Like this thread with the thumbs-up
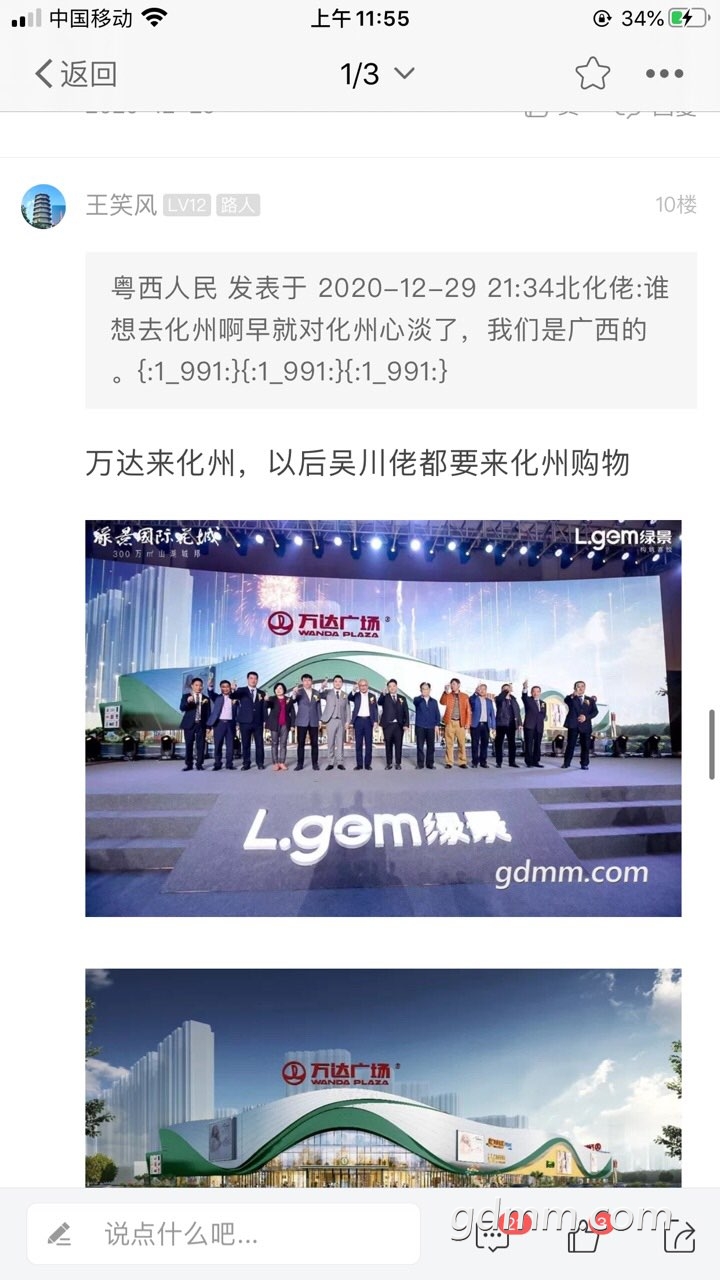The width and height of the screenshot is (720, 1280). coord(584,1236)
